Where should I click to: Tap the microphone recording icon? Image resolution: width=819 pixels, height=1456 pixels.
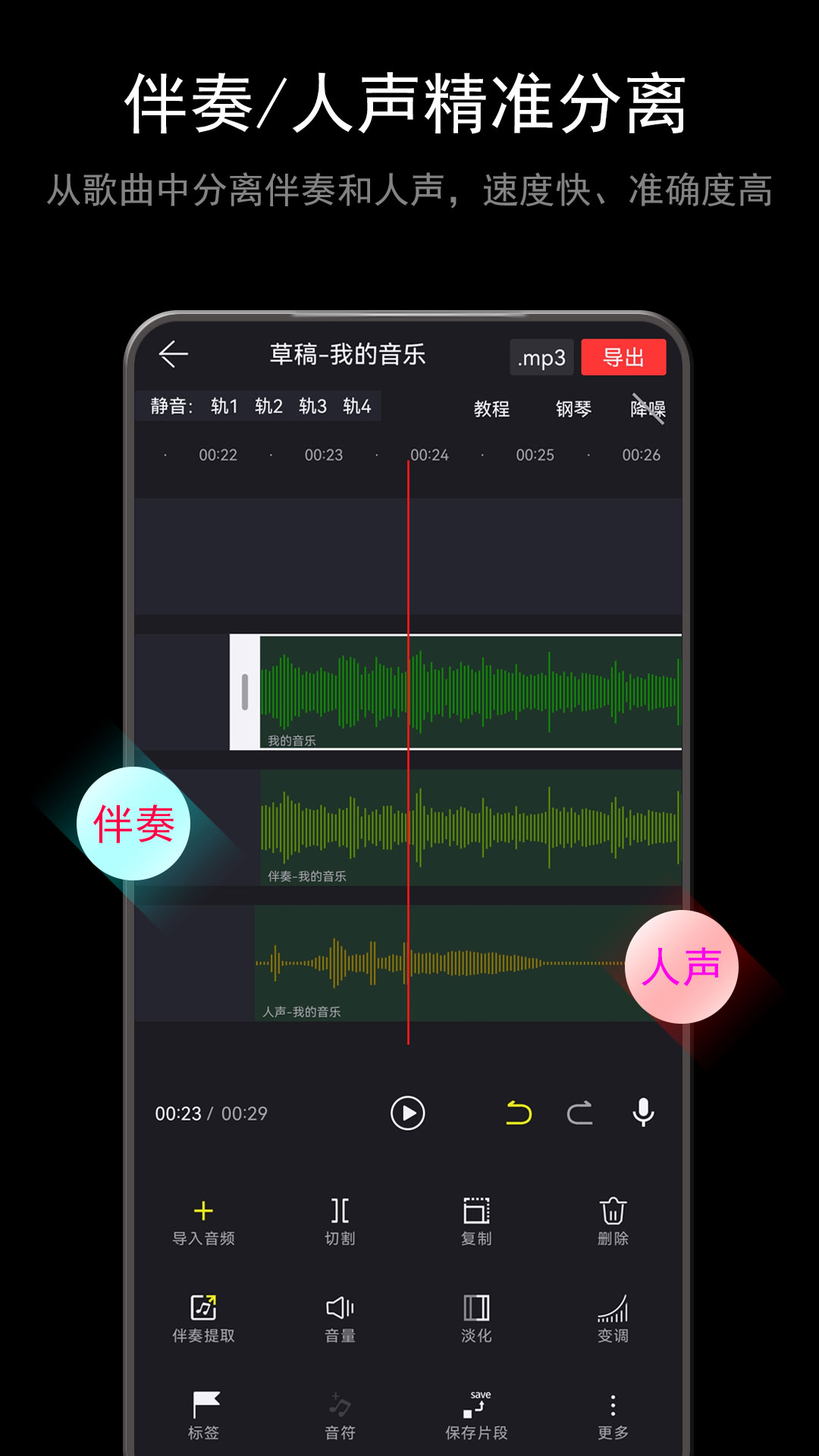[x=642, y=1112]
